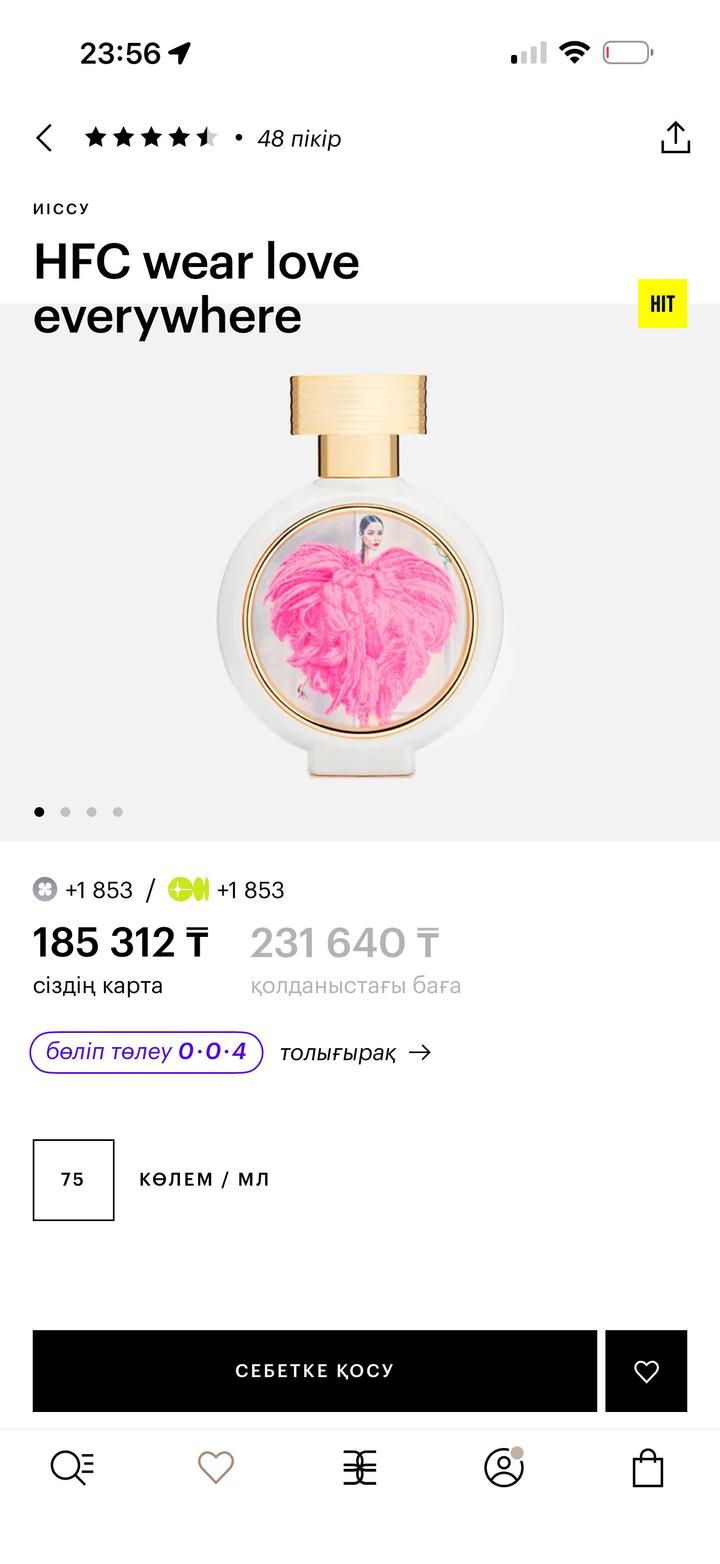Select the 75 ml volume option
Viewport: 720px width, 1564px height.
click(x=73, y=1180)
